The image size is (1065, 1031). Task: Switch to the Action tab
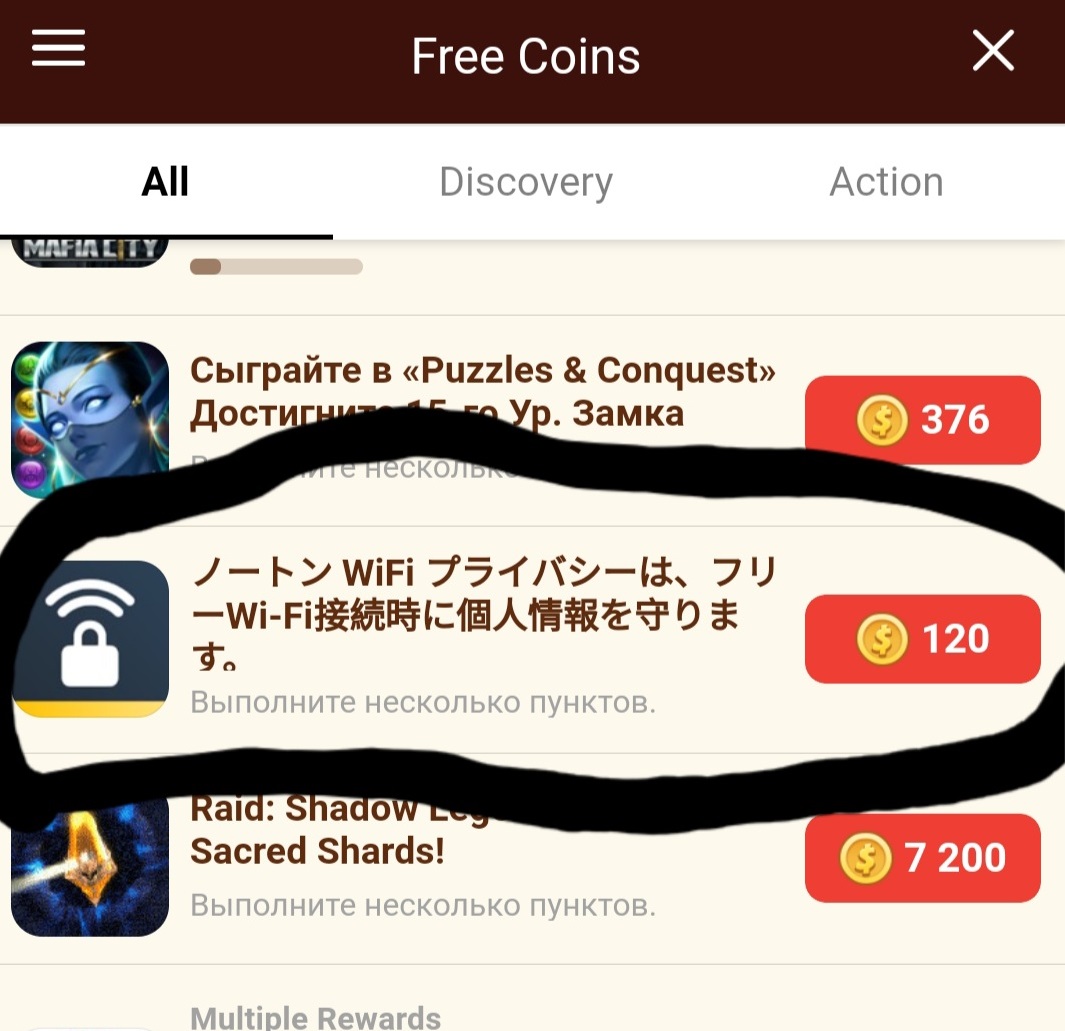[x=886, y=182]
